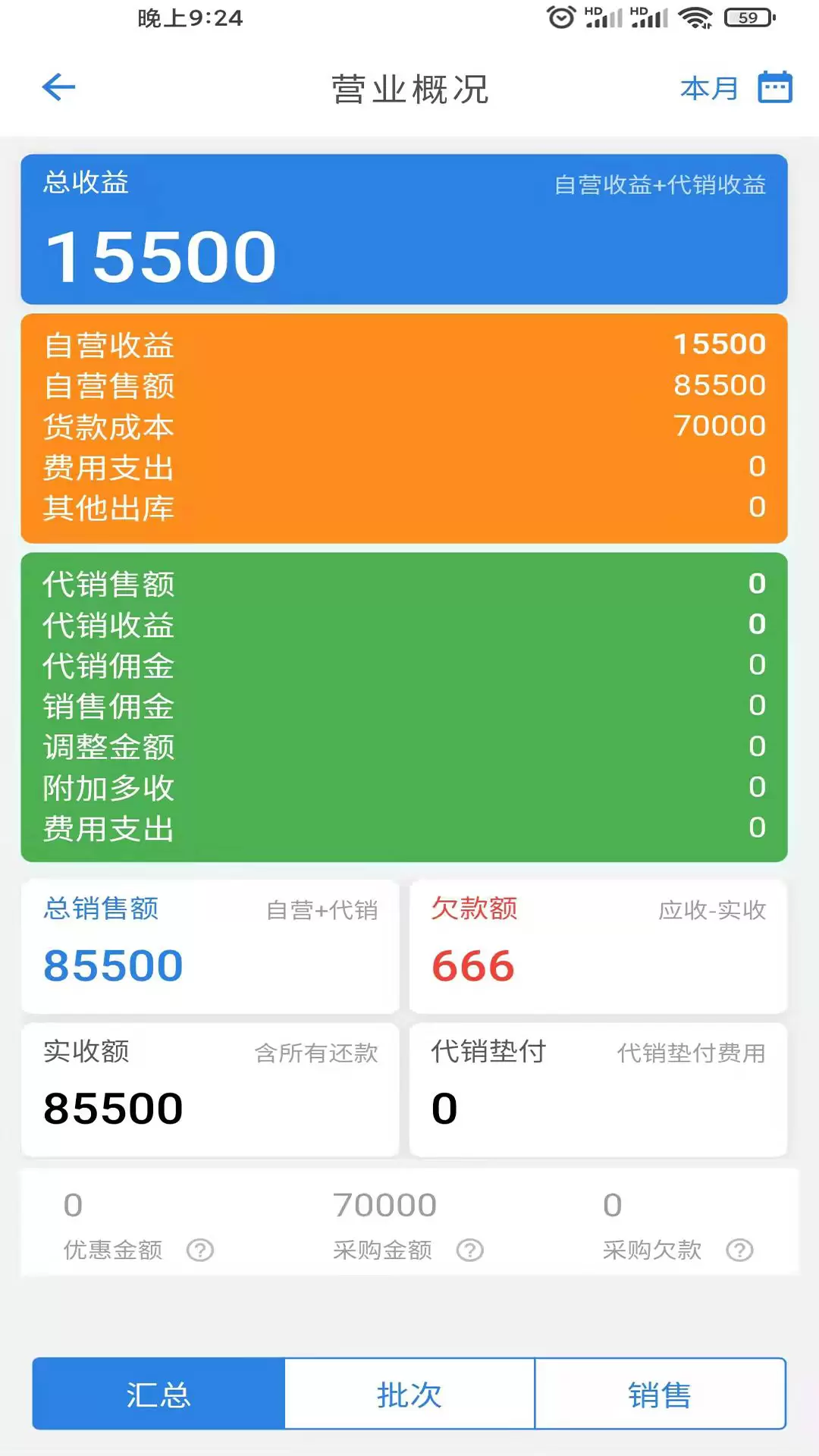
Task: Tap the help icon next to 采购金额
Action: [470, 1250]
